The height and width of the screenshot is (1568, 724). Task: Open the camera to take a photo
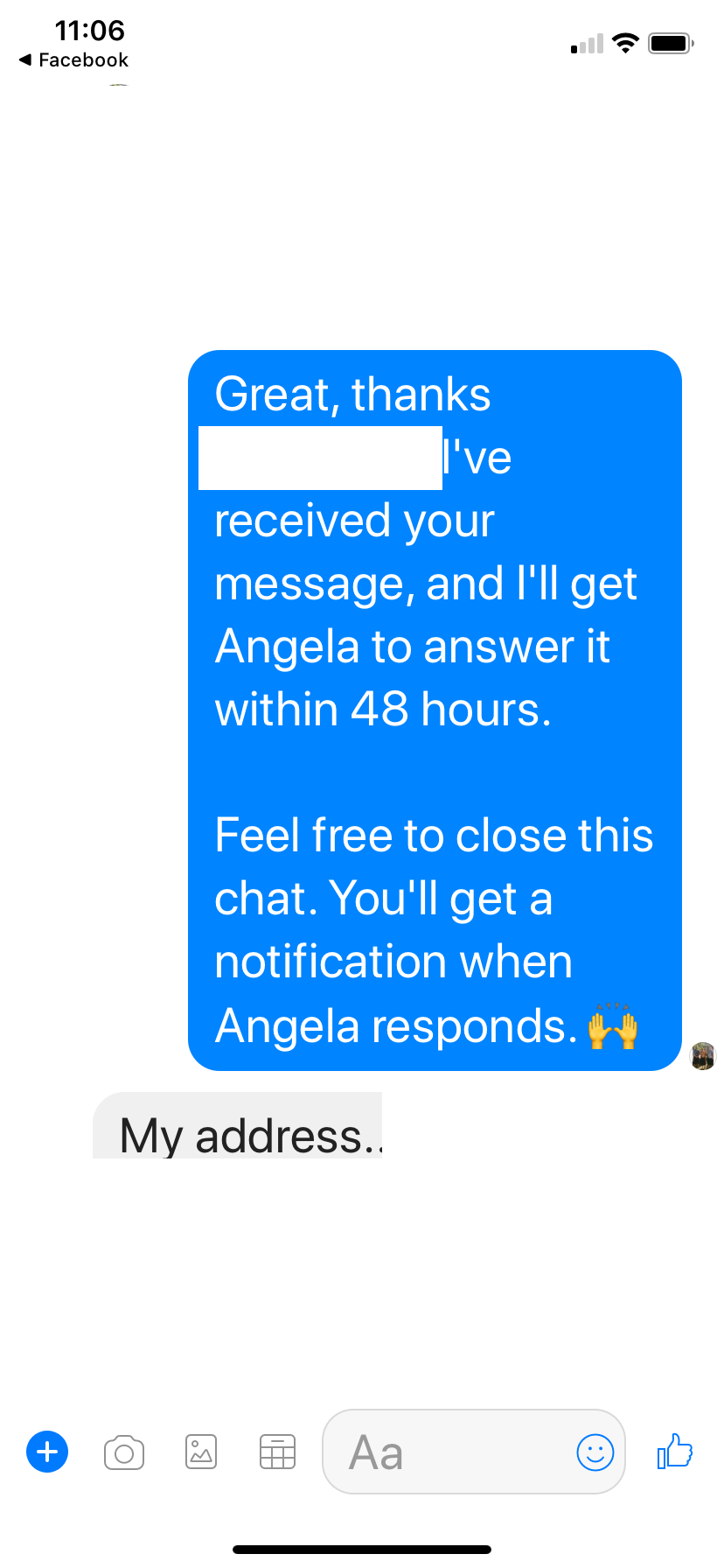click(x=124, y=1452)
